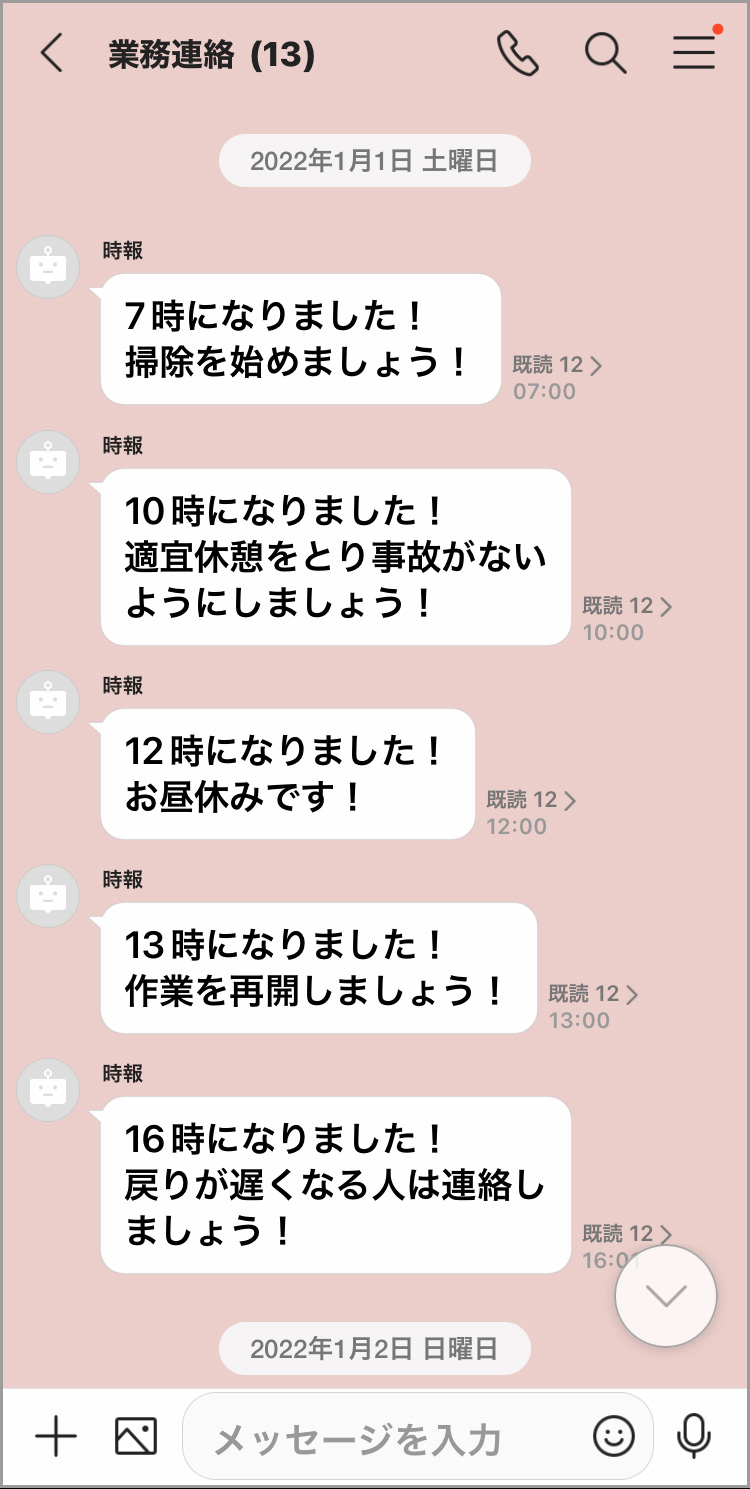
Task: Attach a photo from the gallery
Action: point(136,1438)
